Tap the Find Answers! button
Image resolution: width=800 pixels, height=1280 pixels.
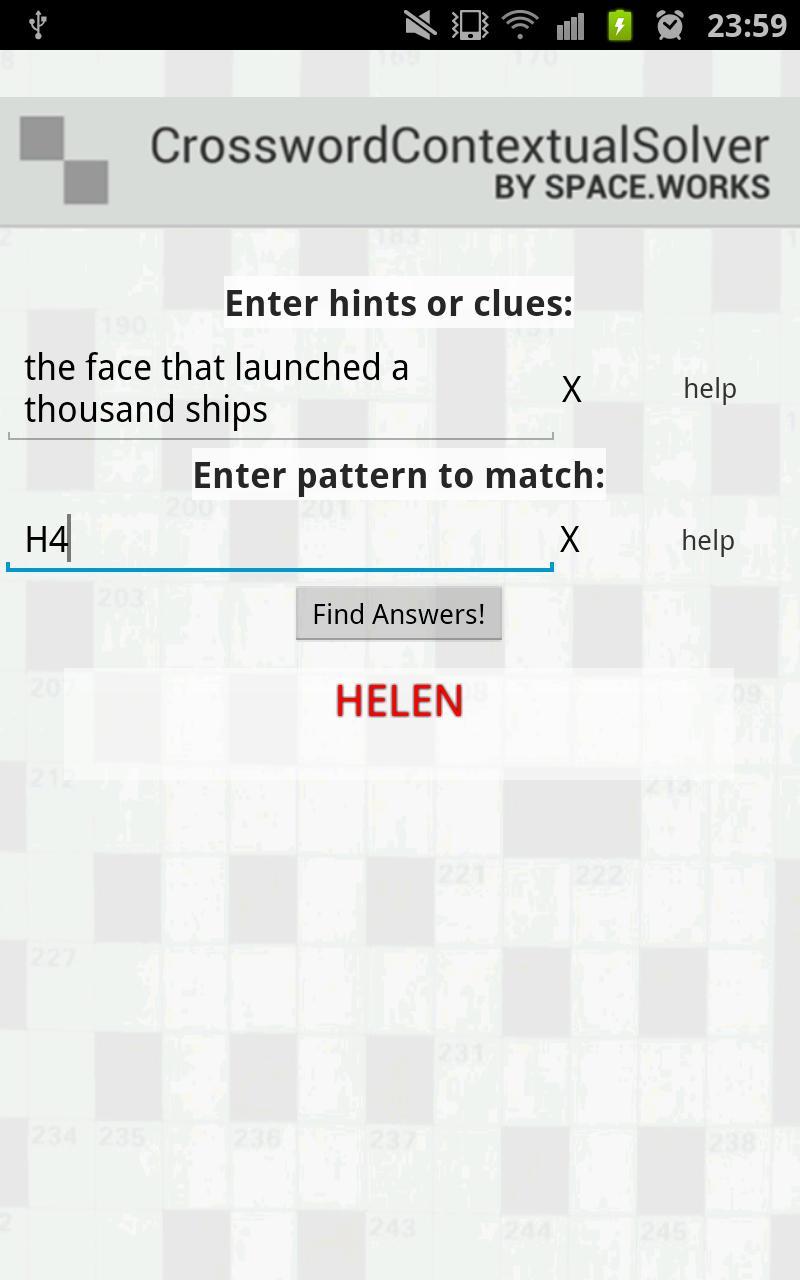point(398,614)
